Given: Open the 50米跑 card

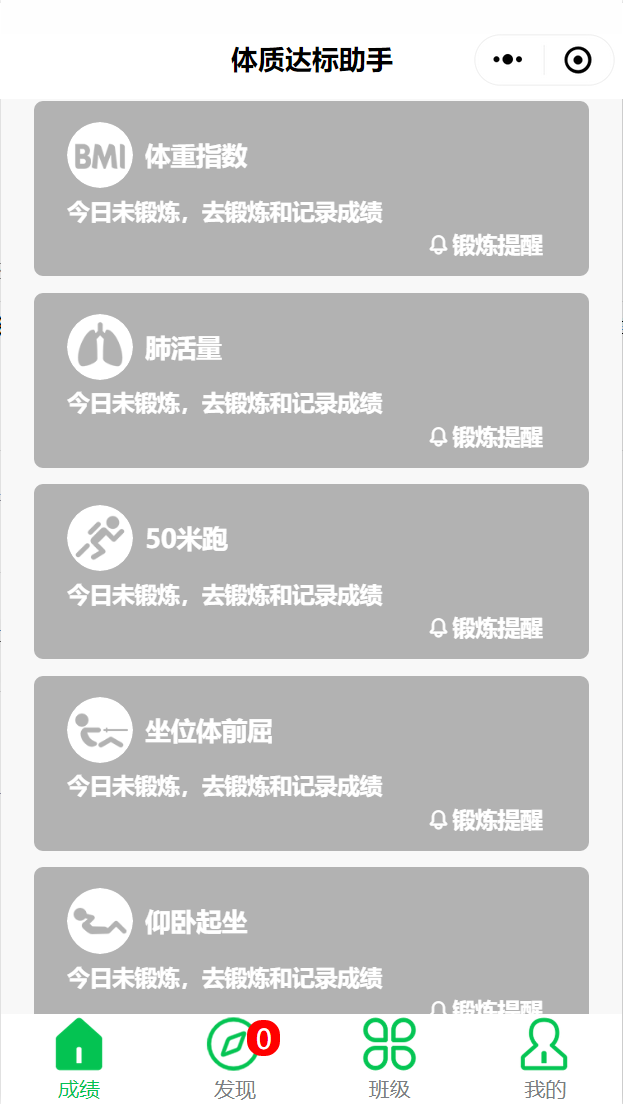Looking at the screenshot, I should (311, 572).
